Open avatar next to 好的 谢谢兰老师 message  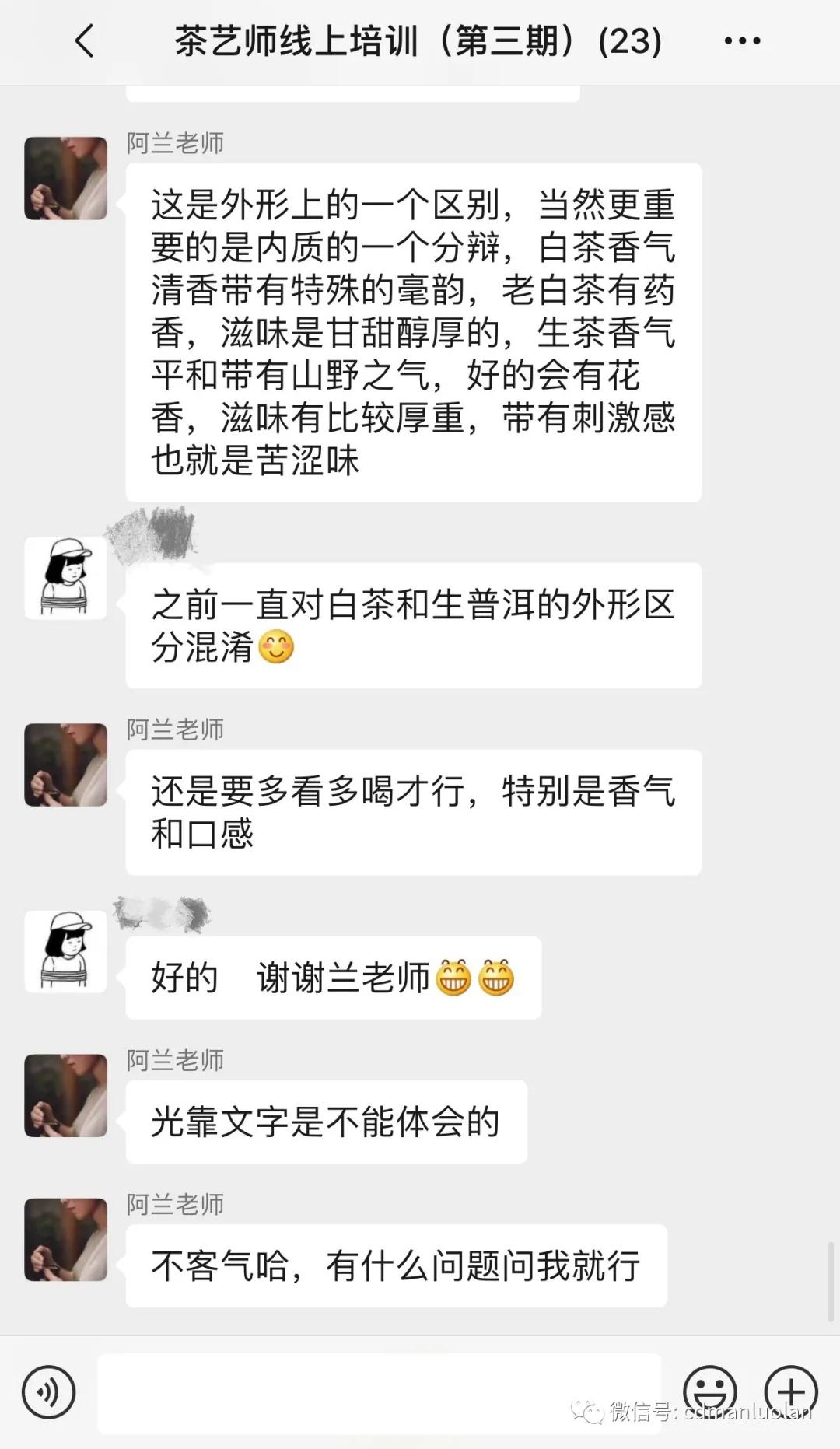pos(66,951)
